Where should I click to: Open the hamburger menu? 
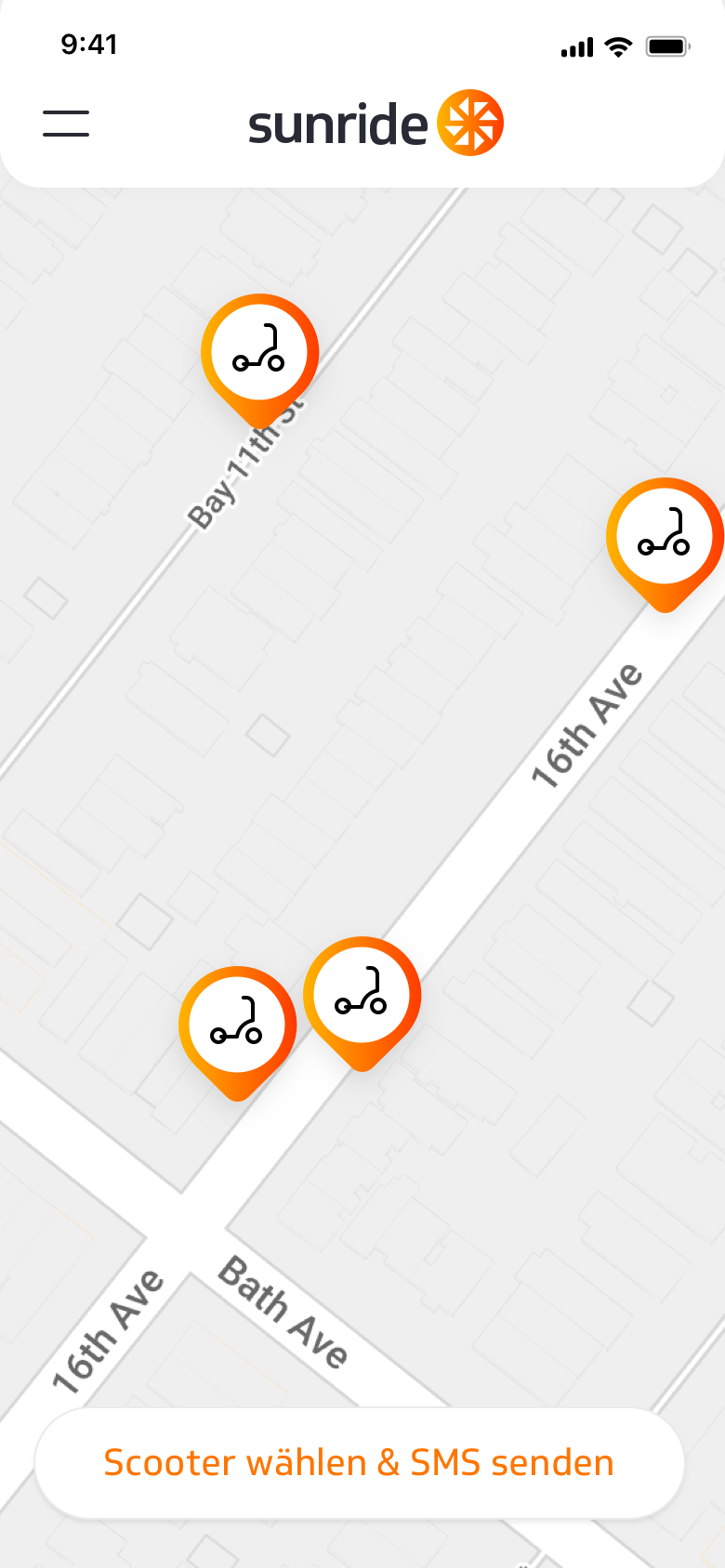[x=66, y=124]
